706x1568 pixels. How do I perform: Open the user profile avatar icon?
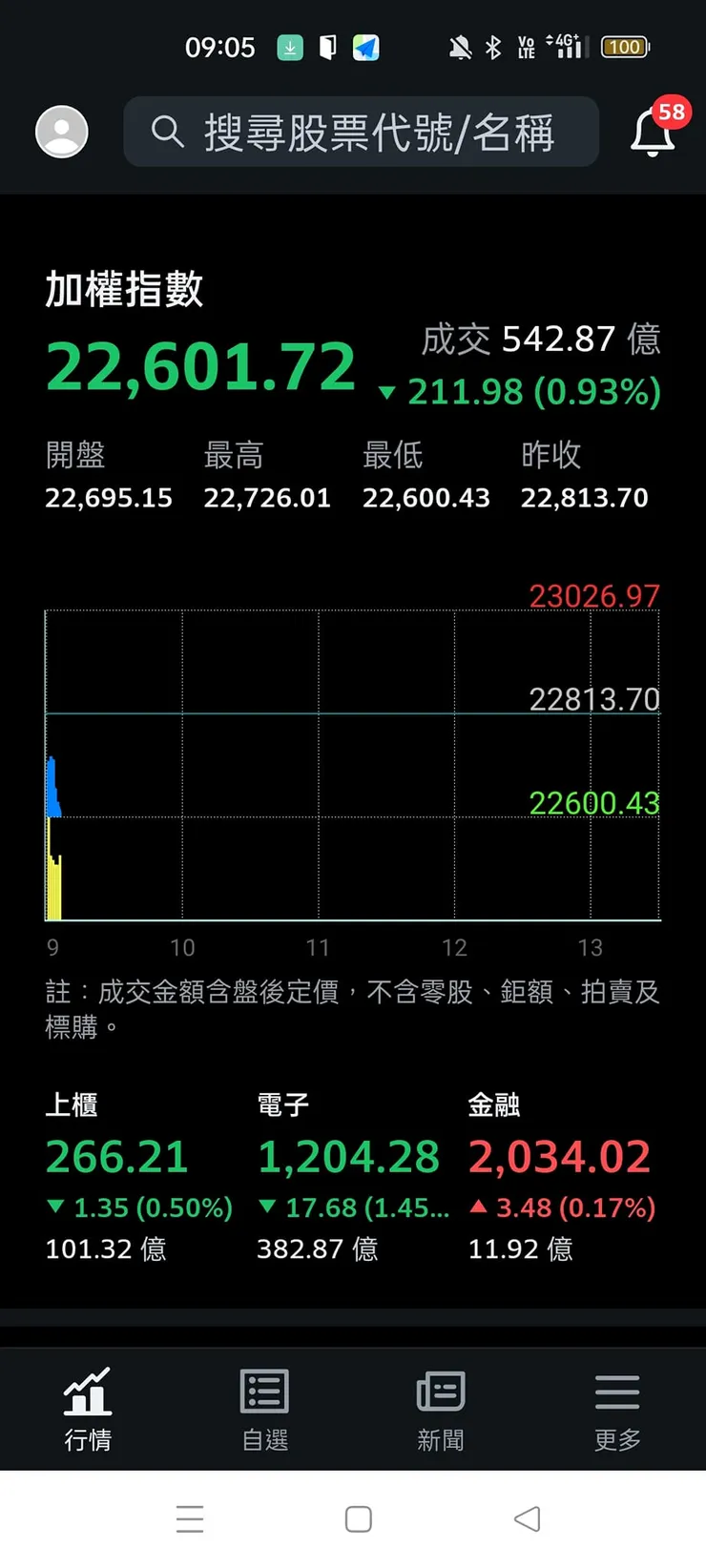(61, 132)
